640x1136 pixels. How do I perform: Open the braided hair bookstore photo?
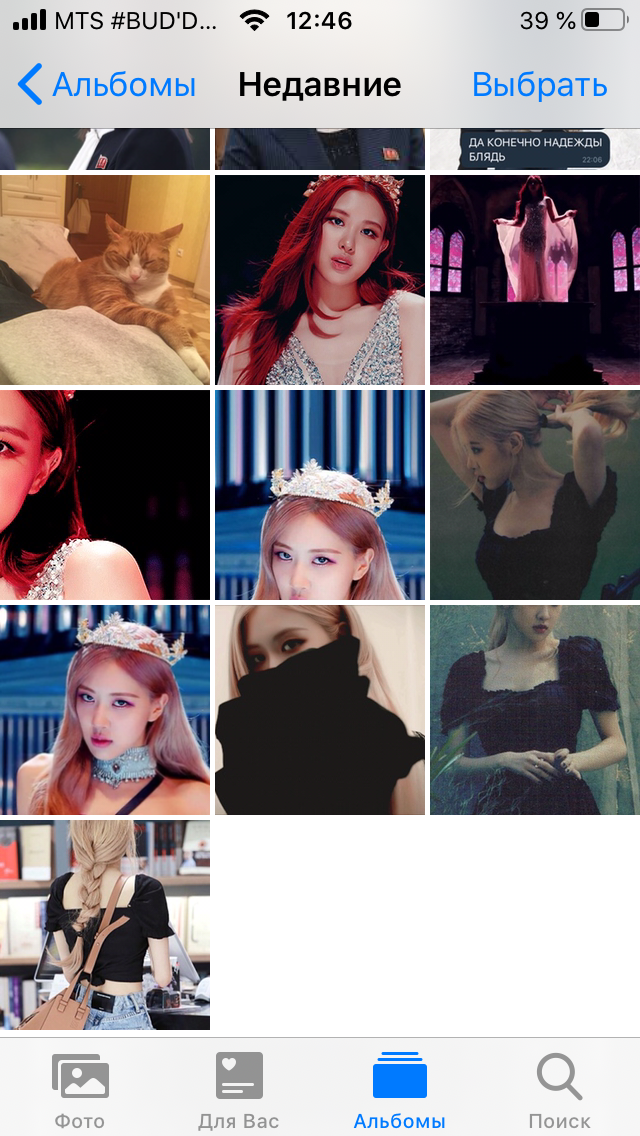[x=105, y=925]
